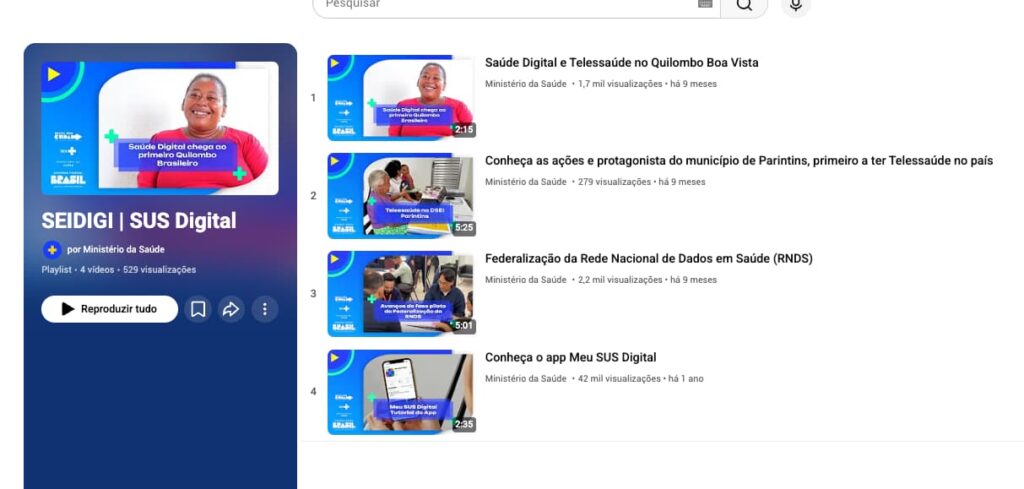
Task: Open the on-screen keyboard icon in search
Action: (705, 4)
